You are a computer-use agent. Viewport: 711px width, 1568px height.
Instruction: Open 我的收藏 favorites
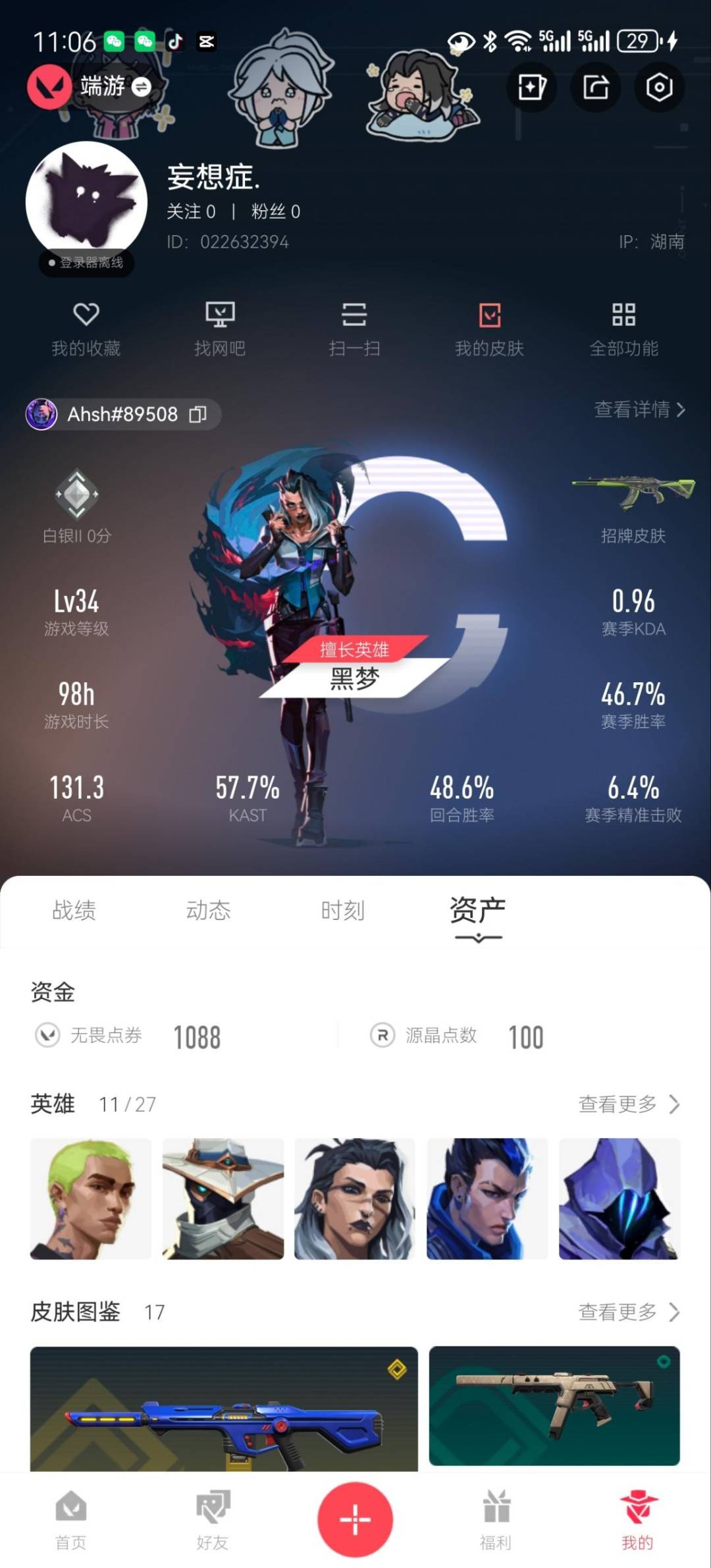pyautogui.click(x=86, y=329)
